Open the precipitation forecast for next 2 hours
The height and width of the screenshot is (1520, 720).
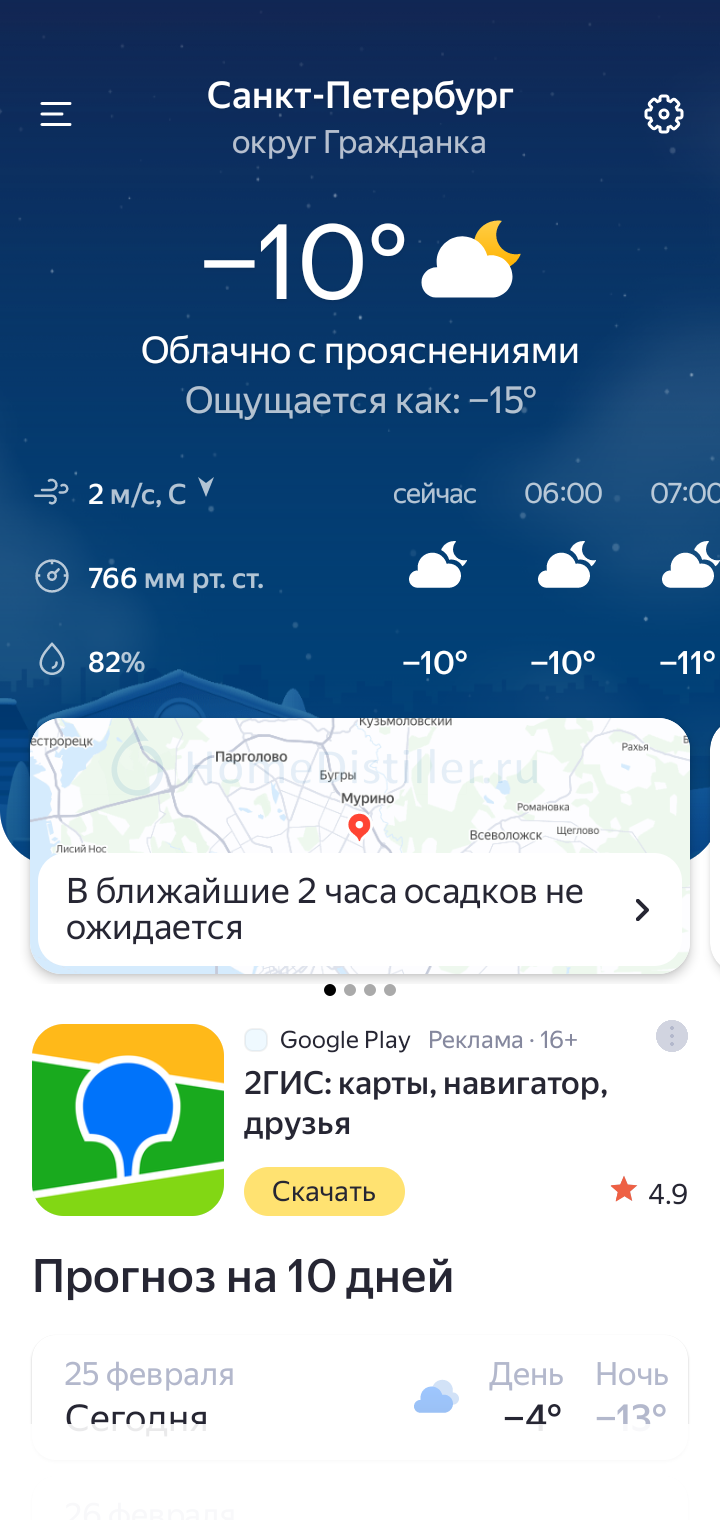[360, 910]
